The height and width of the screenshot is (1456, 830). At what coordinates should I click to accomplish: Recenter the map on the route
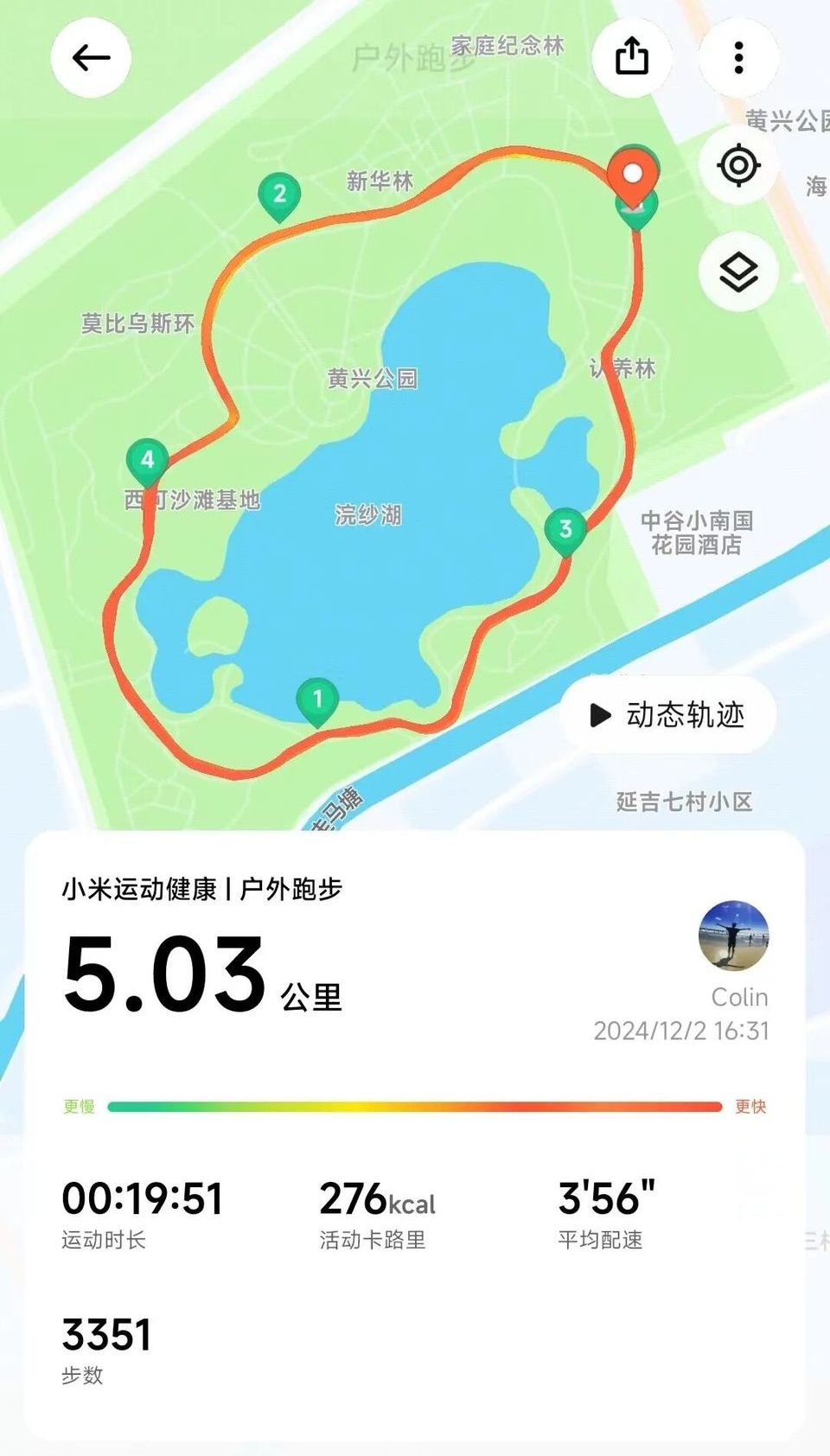pyautogui.click(x=738, y=165)
